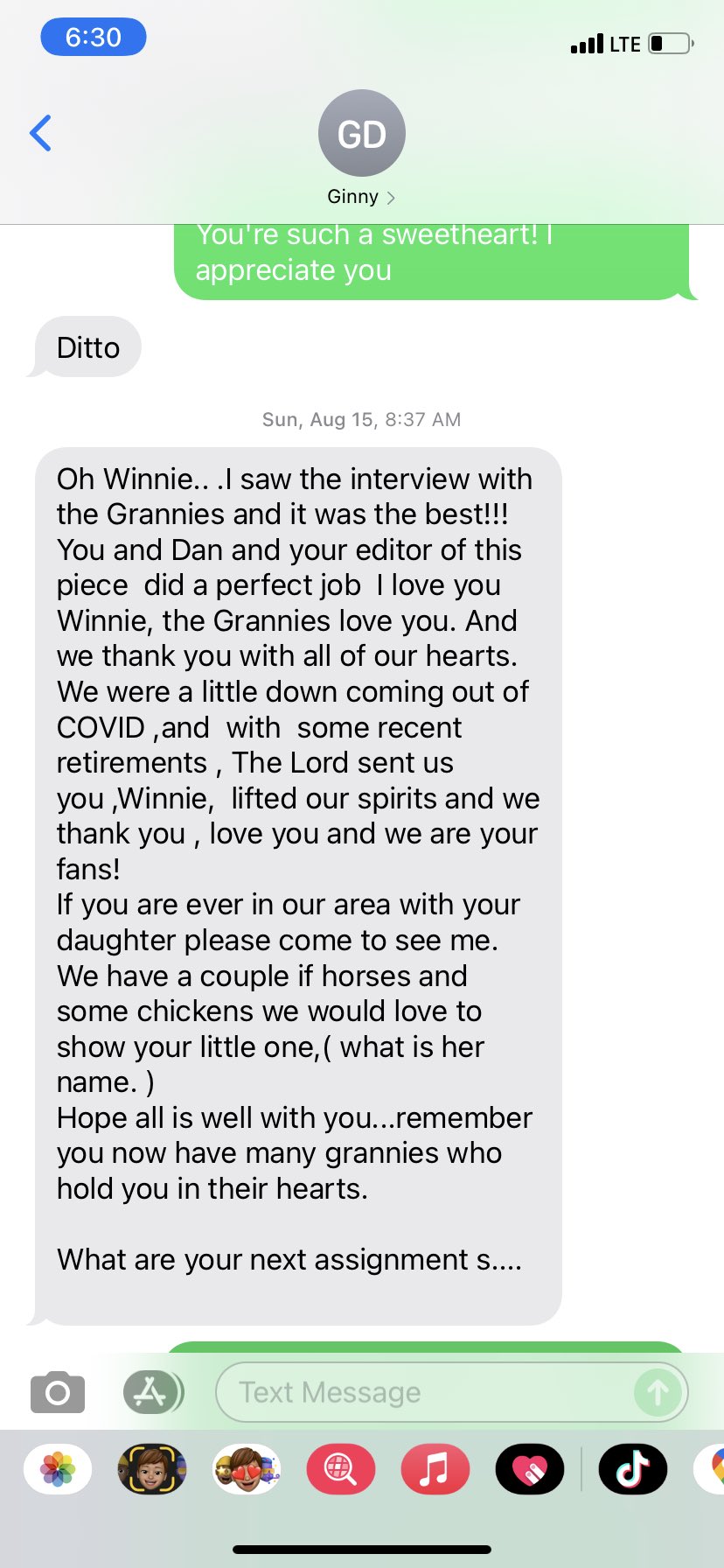Open the Photos app in the drawer
The height and width of the screenshot is (1568, 724).
pos(58,1469)
